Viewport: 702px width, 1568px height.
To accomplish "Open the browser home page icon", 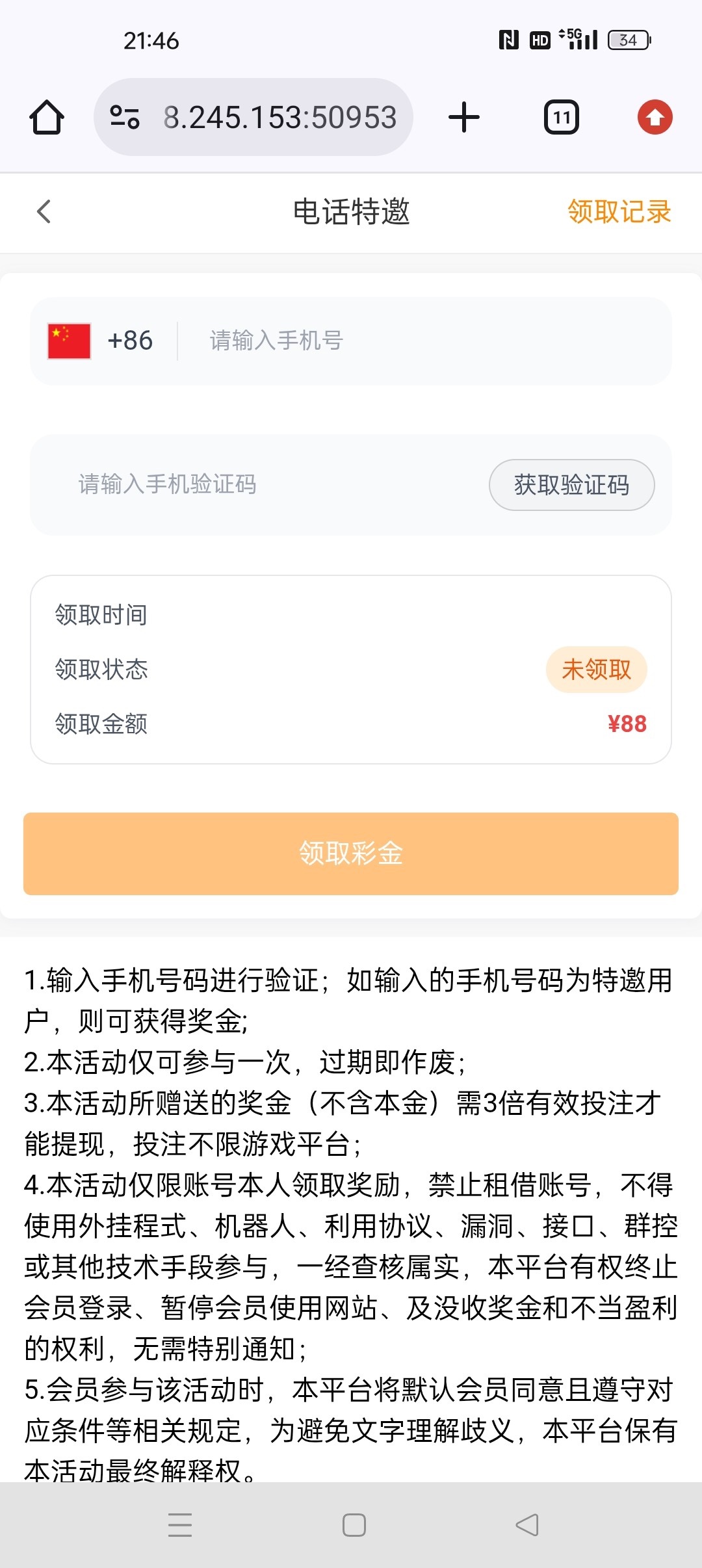I will coord(47,118).
